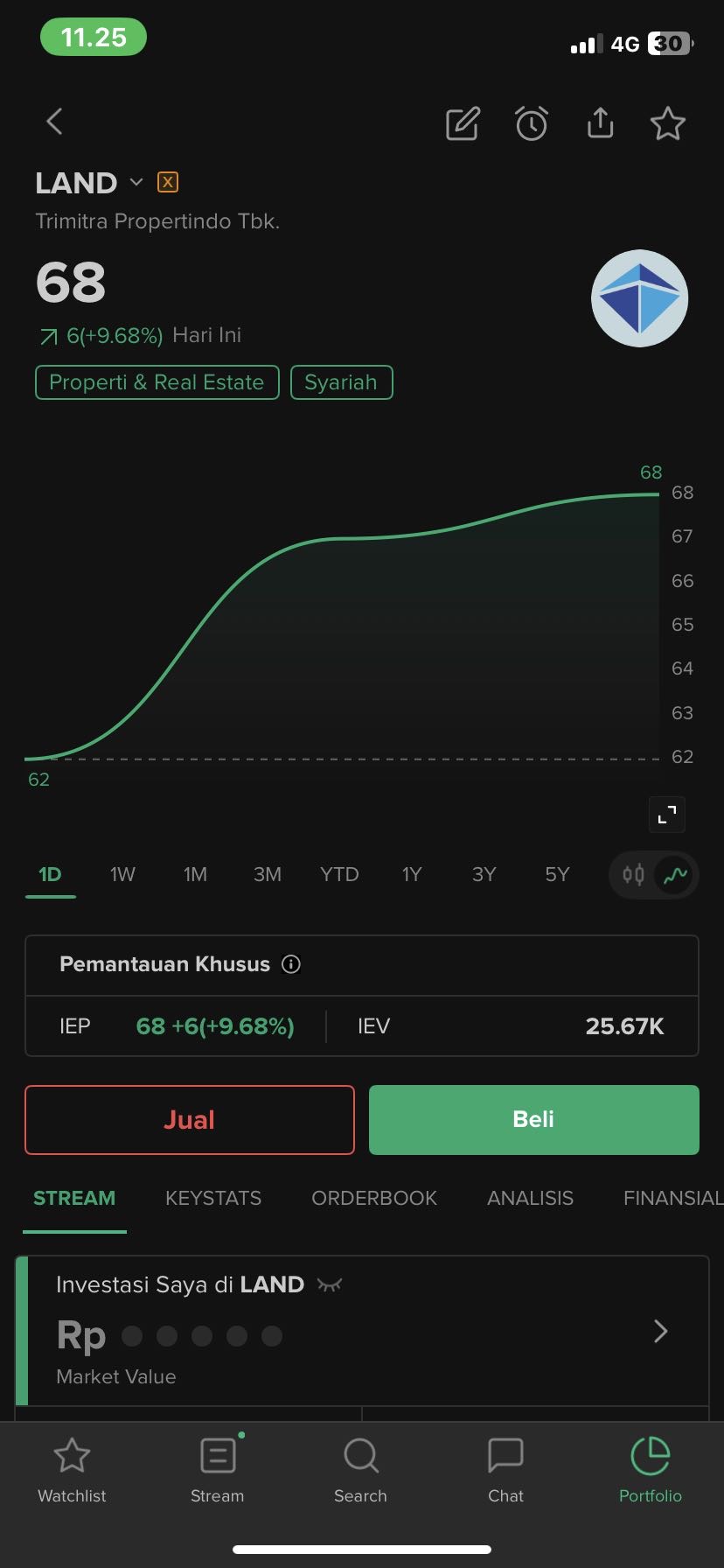724x1568 pixels.
Task: Buy LAND with the Beli button
Action: pyautogui.click(x=534, y=1120)
